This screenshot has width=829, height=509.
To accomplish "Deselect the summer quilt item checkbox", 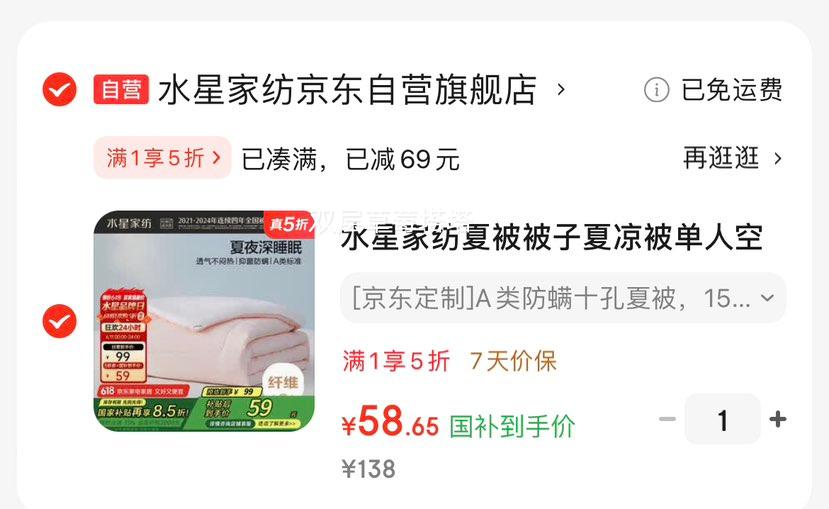I will tap(59, 321).
